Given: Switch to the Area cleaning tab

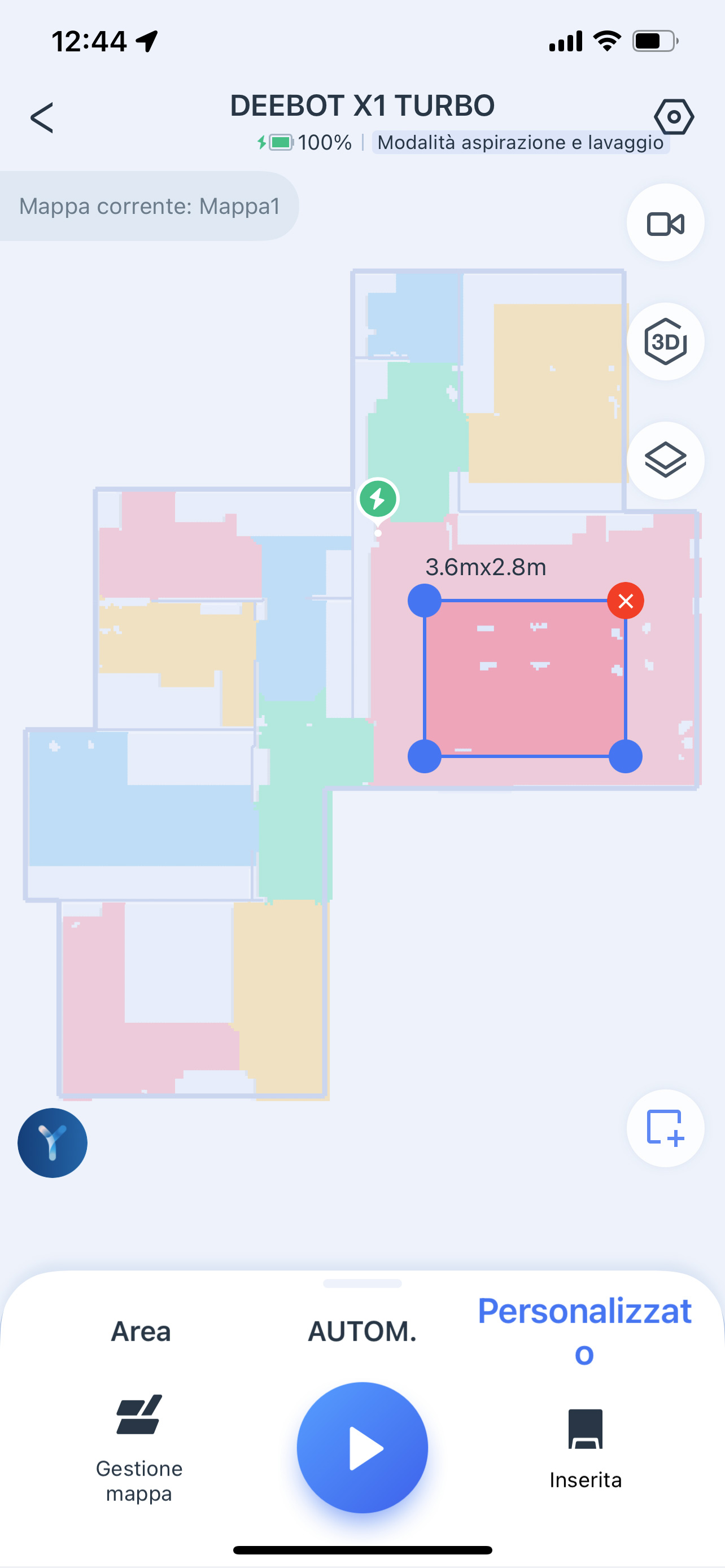Looking at the screenshot, I should [141, 1331].
